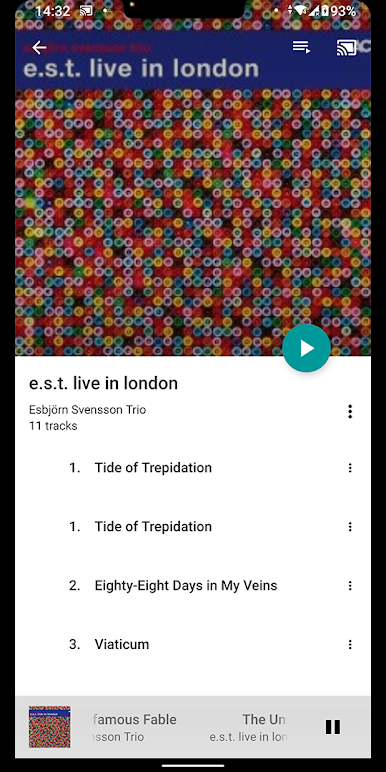Open the play queue icon
The height and width of the screenshot is (772, 386).
(x=301, y=47)
